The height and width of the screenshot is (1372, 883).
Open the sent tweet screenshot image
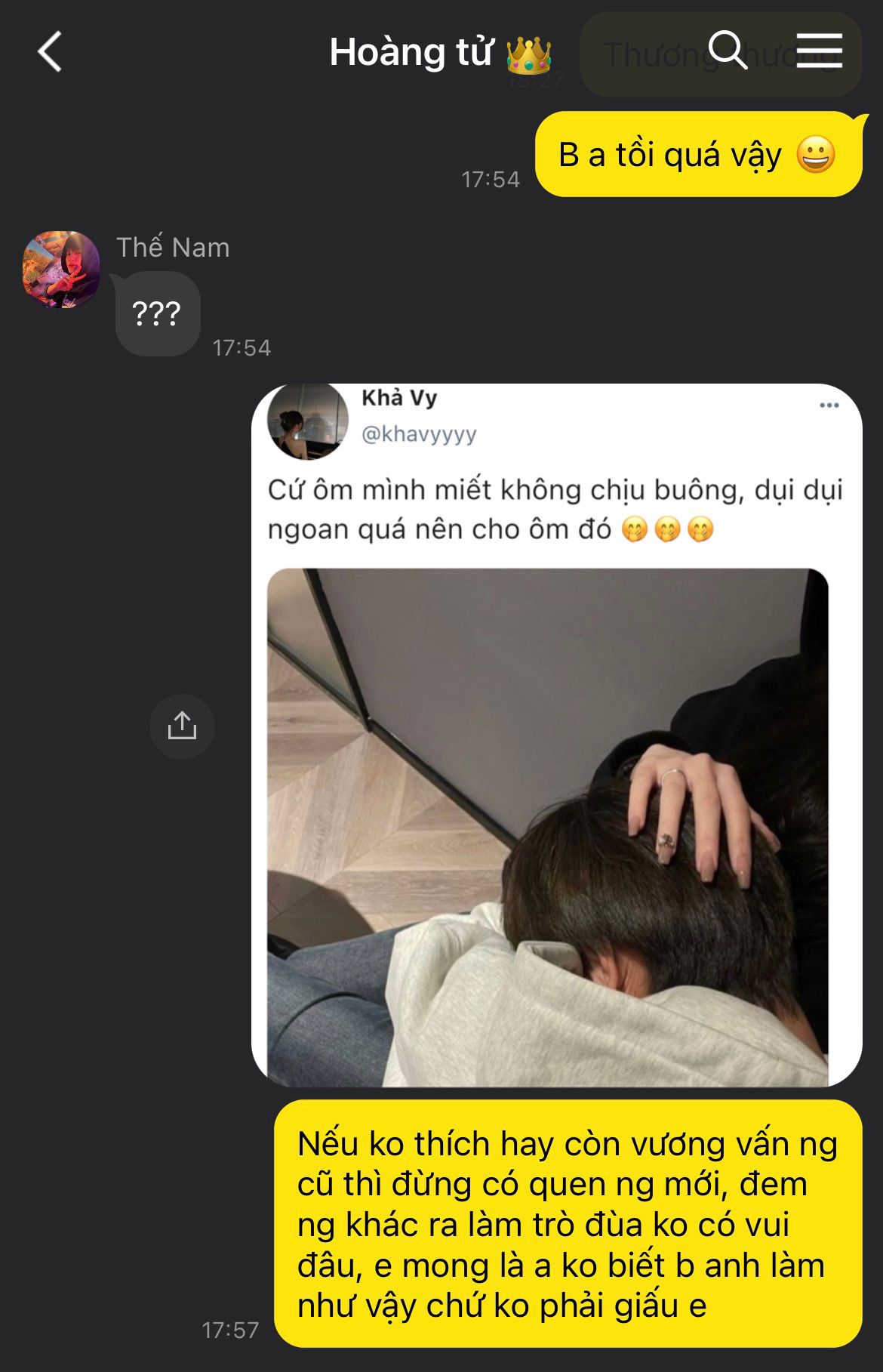point(556,735)
